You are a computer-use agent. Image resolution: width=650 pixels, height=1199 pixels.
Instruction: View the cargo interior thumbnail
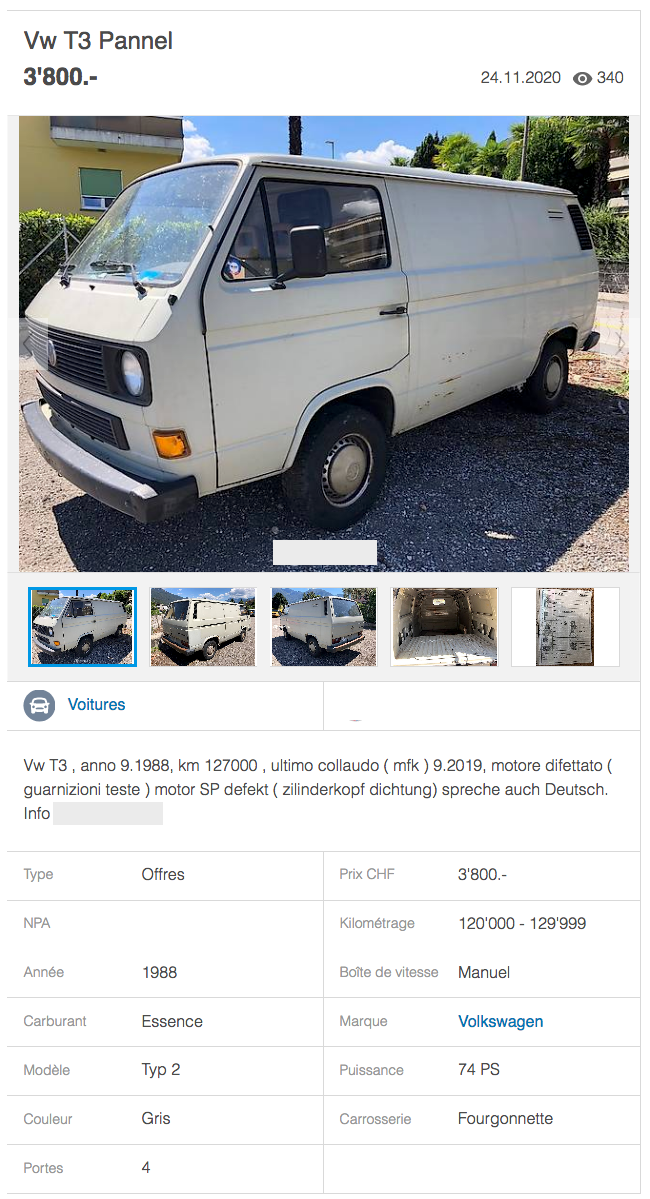pyautogui.click(x=445, y=627)
